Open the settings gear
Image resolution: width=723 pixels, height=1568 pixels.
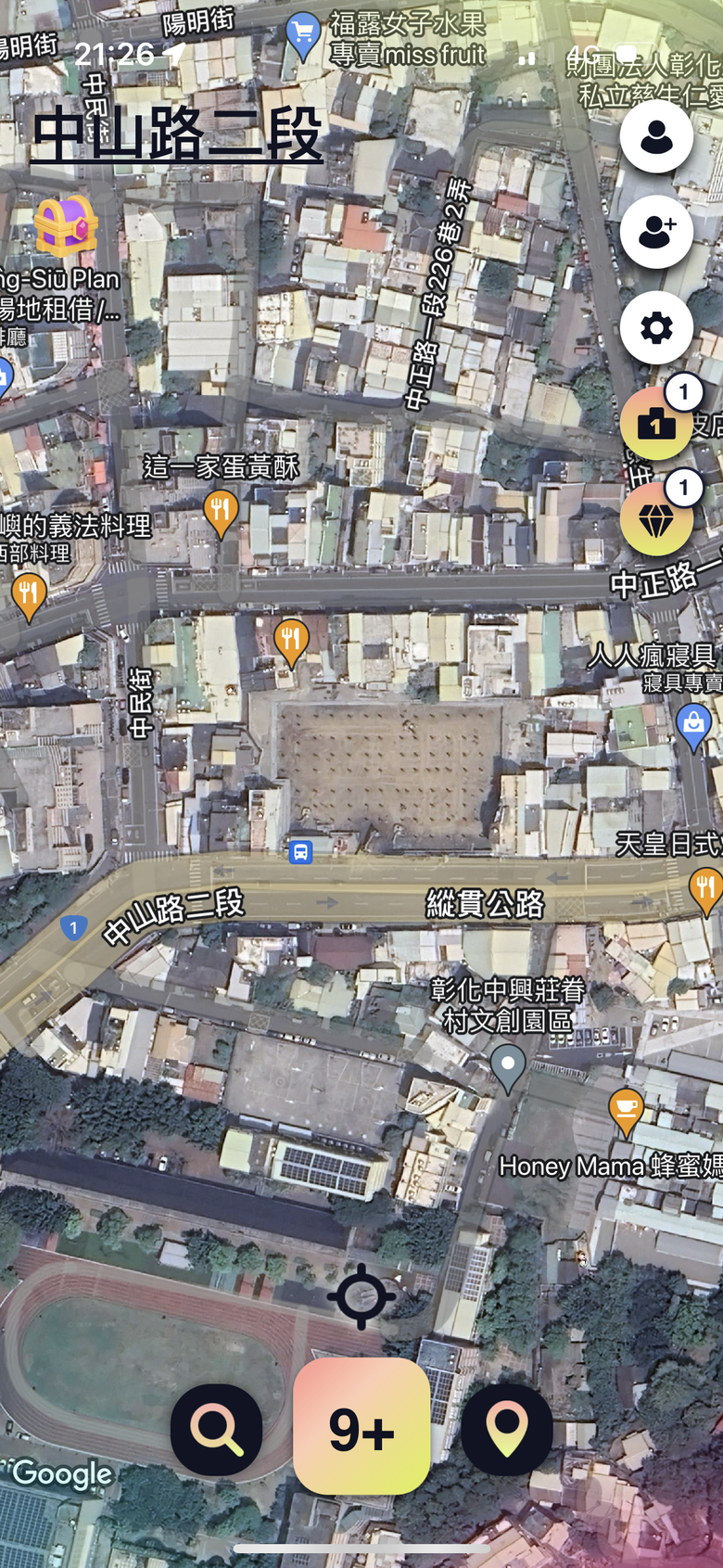(x=656, y=328)
